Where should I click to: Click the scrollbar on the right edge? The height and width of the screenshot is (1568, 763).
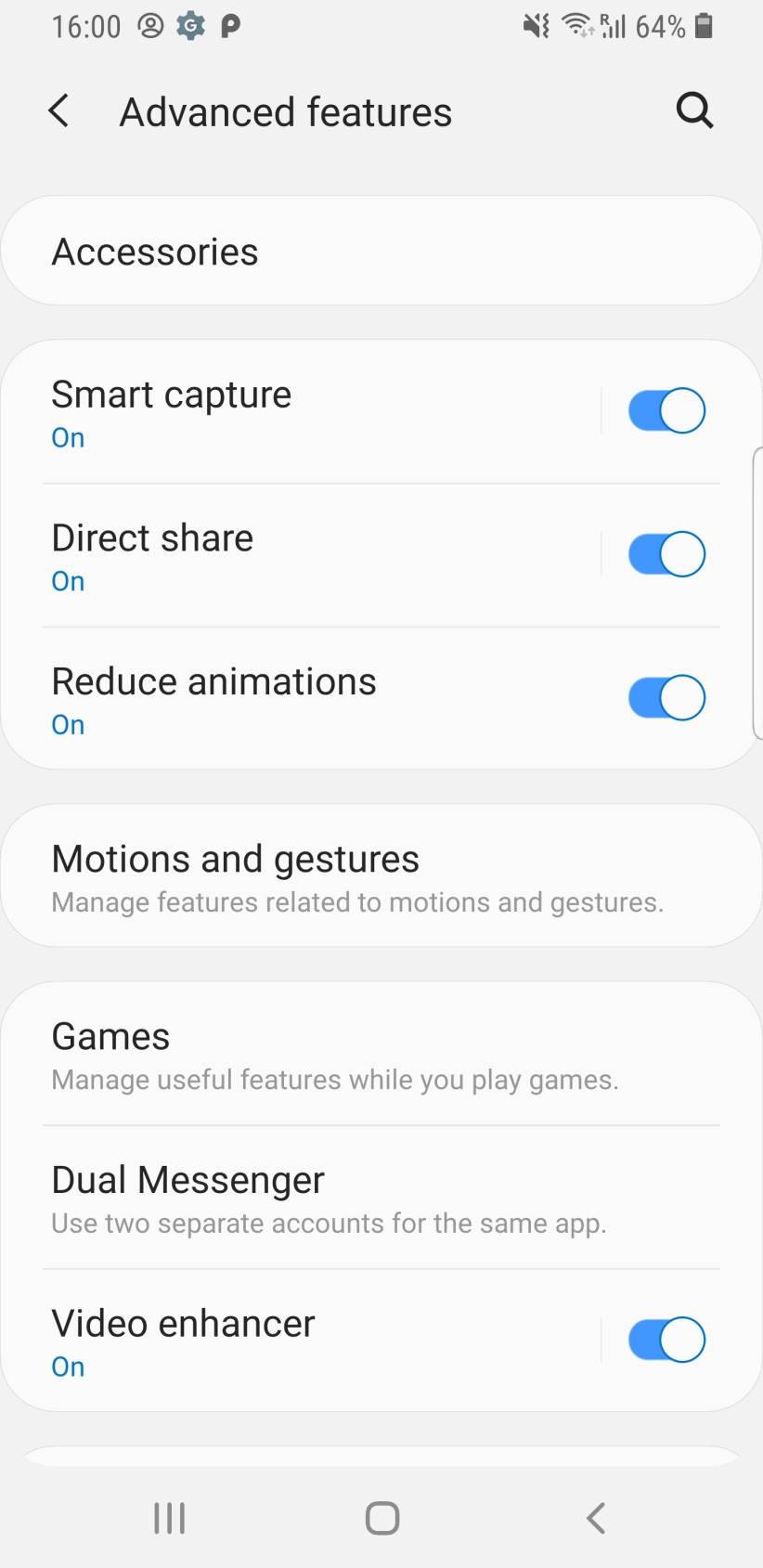point(757,585)
